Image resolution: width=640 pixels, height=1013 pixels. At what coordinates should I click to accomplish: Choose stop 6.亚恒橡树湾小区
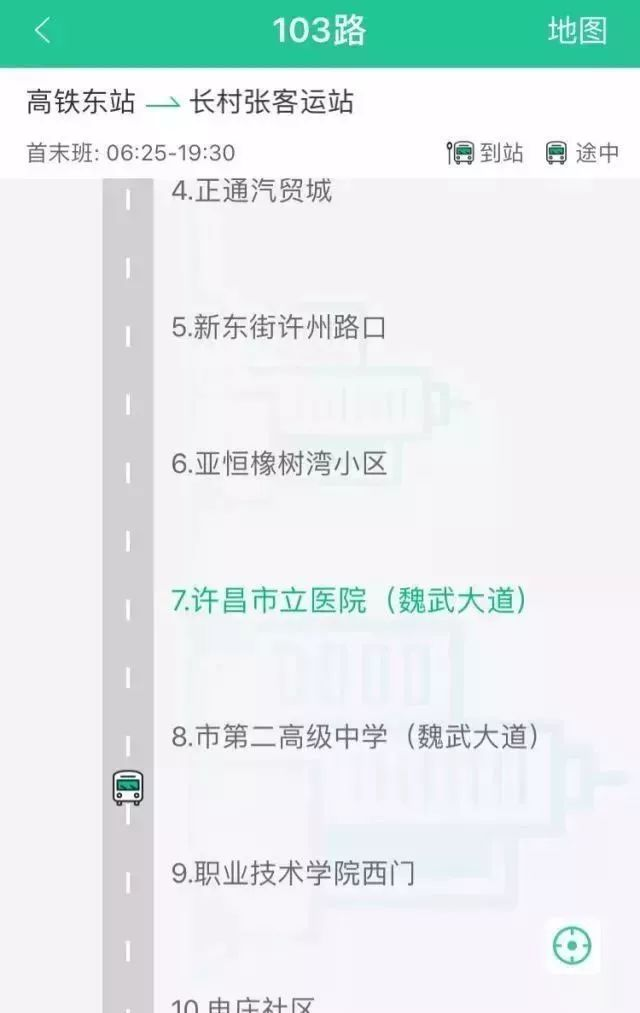click(279, 464)
